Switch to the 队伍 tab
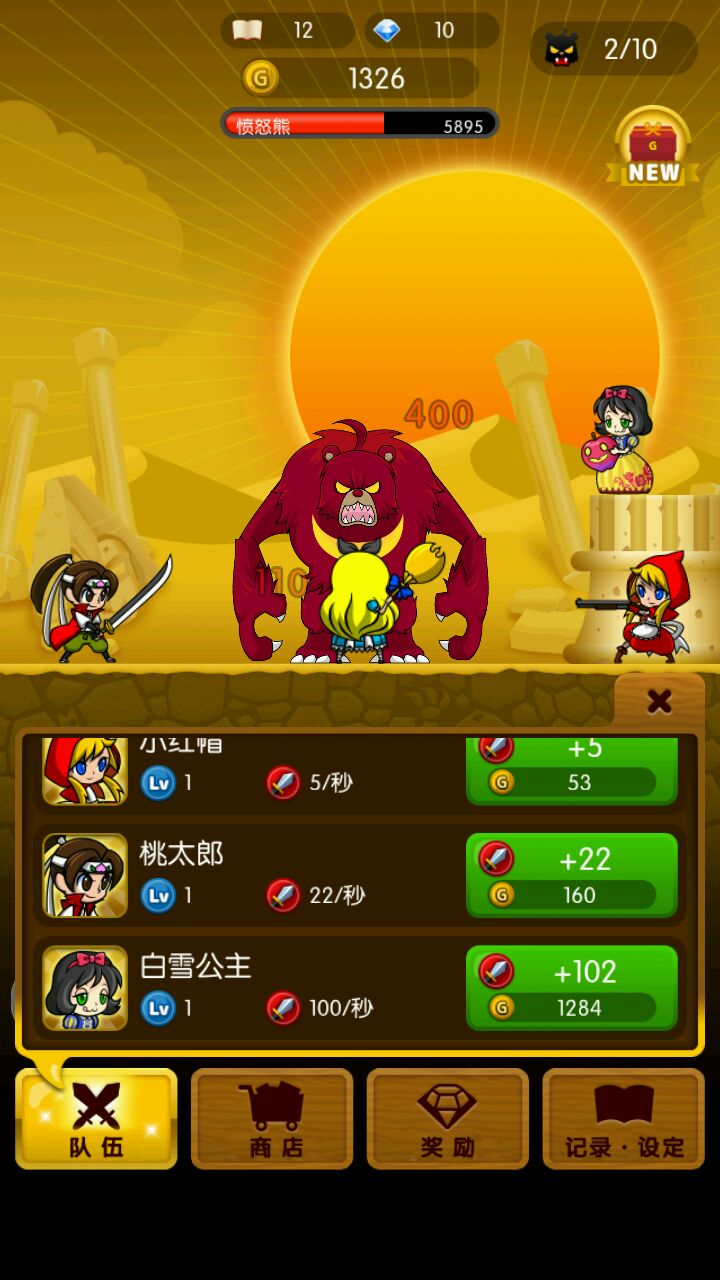This screenshot has height=1280, width=720. pyautogui.click(x=96, y=1118)
